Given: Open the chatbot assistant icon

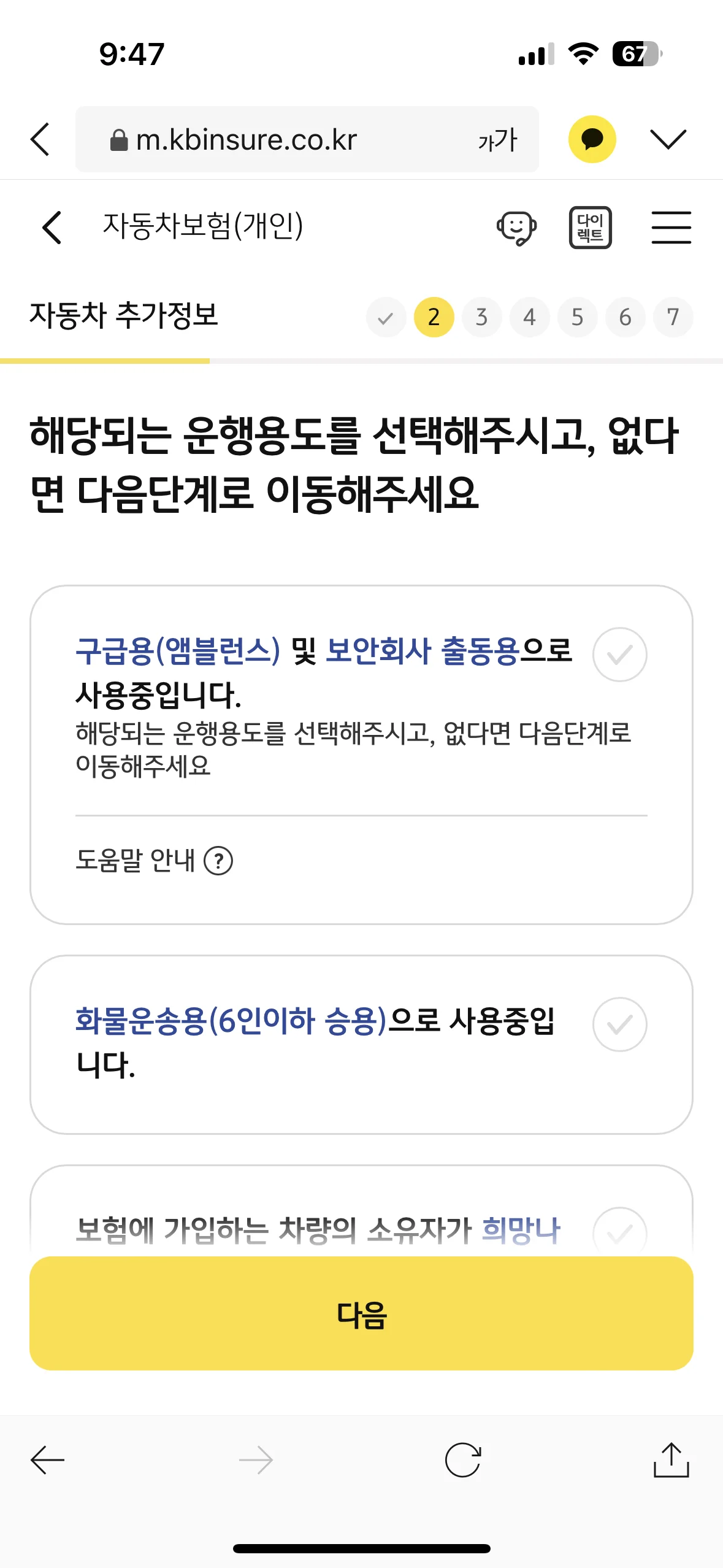Looking at the screenshot, I should point(517,227).
